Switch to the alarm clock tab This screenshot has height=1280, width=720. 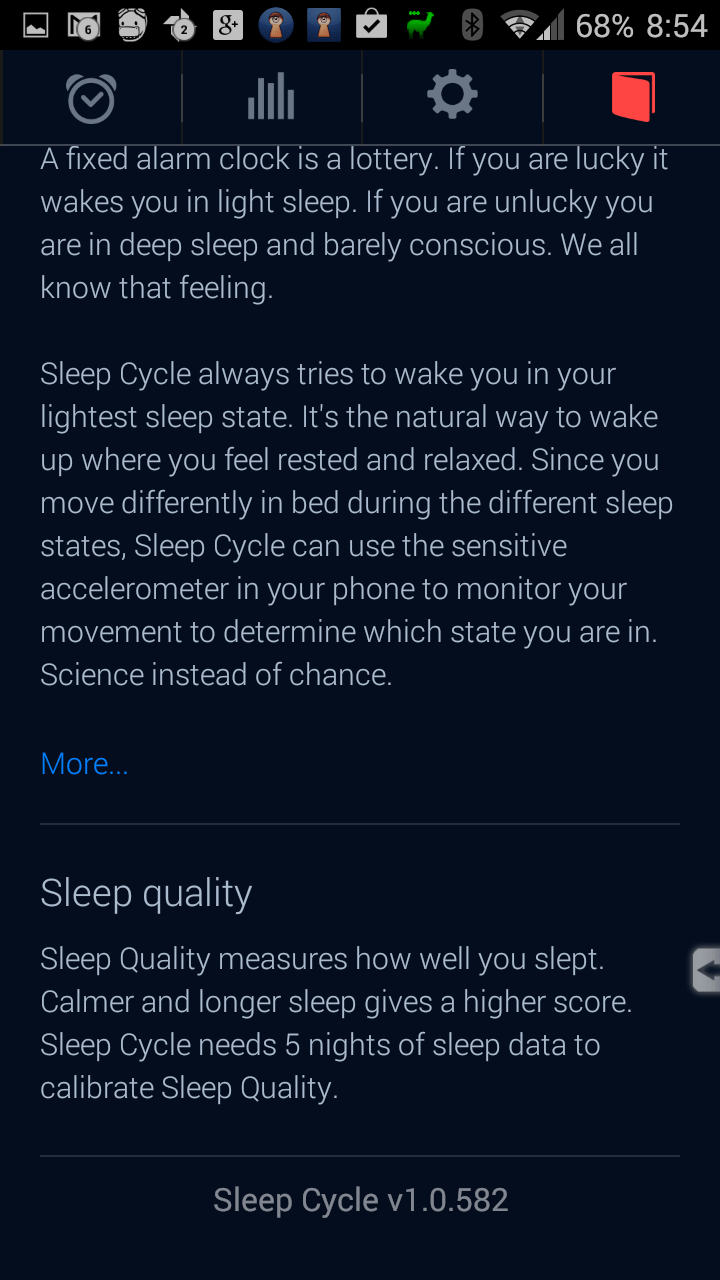(91, 97)
